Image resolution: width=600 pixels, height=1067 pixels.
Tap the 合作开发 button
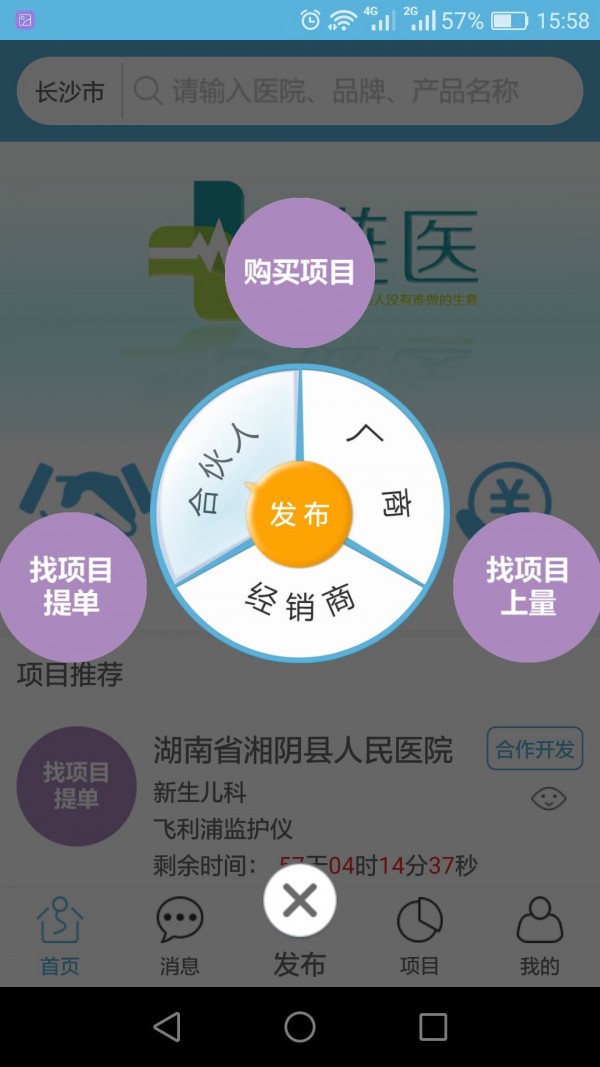click(x=535, y=749)
